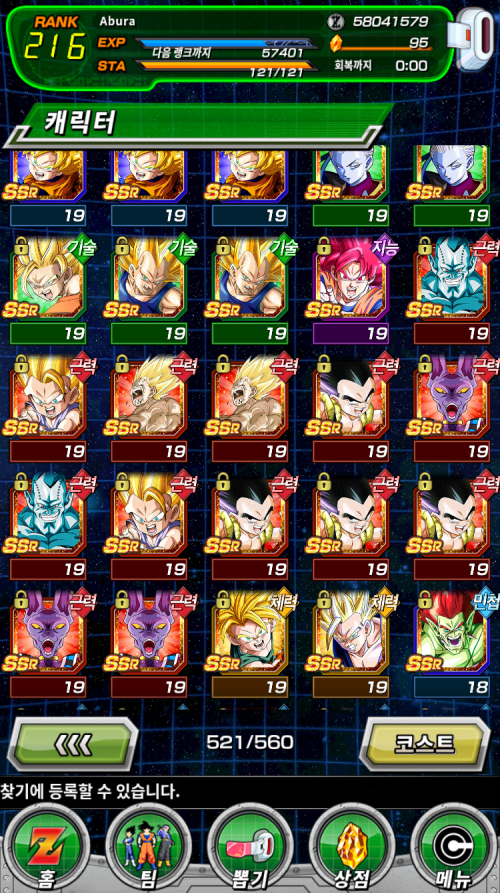Open the 메뉴 menu tab

coord(454,850)
